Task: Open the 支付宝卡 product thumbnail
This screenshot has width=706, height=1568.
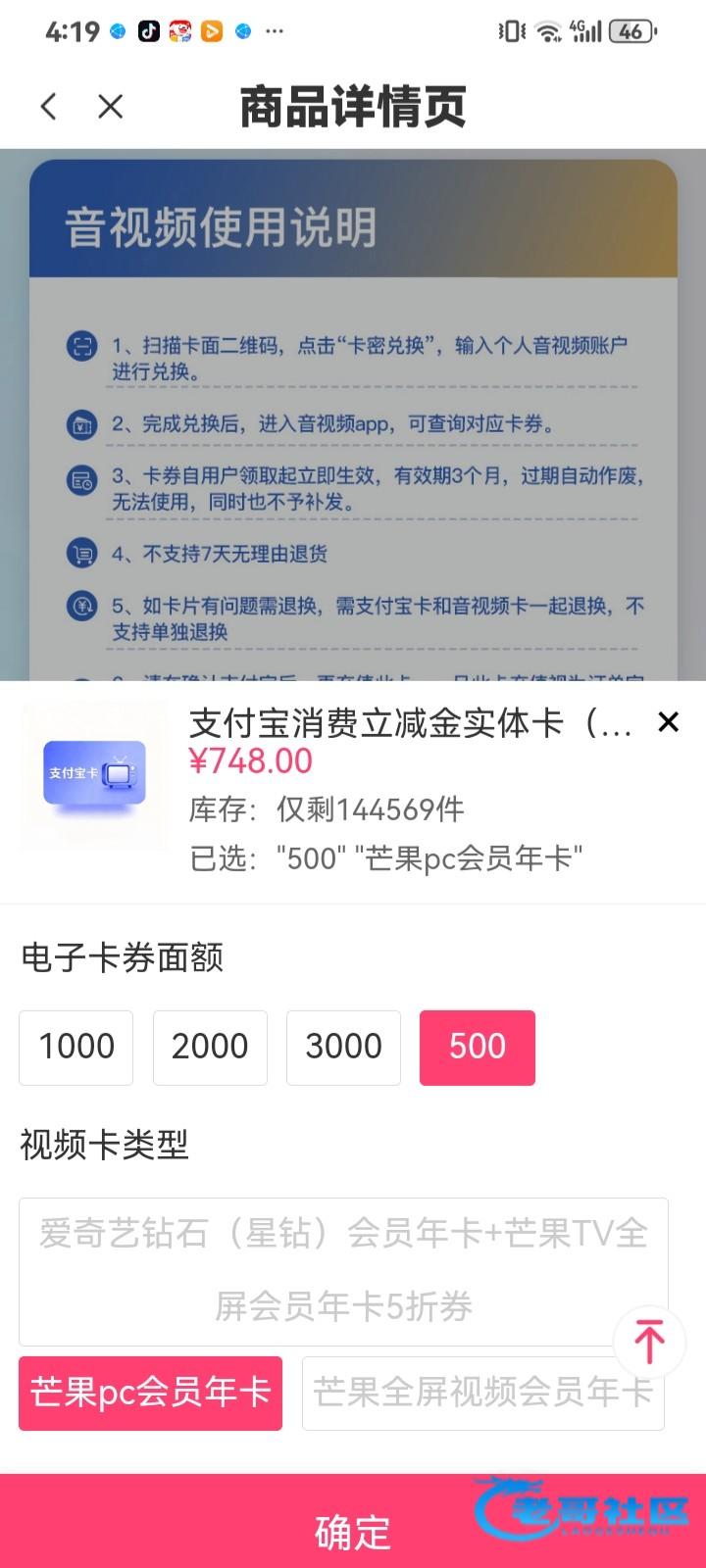Action: (x=93, y=775)
